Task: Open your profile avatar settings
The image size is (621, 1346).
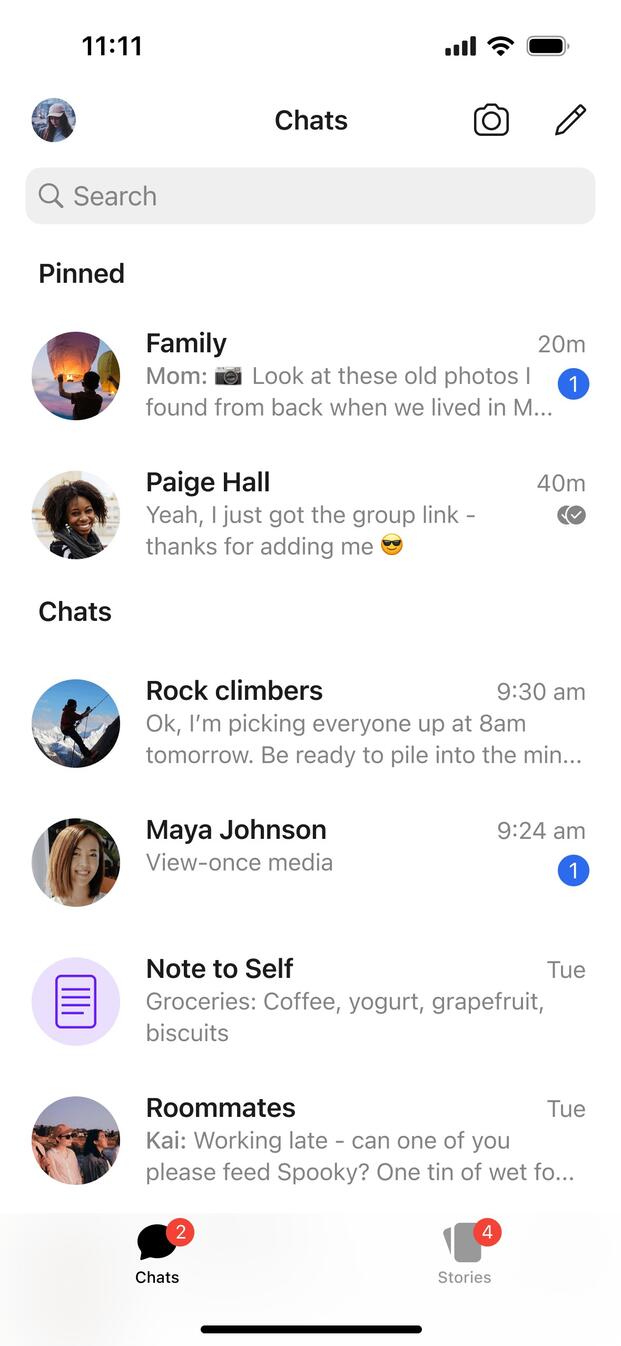Action: [x=53, y=120]
